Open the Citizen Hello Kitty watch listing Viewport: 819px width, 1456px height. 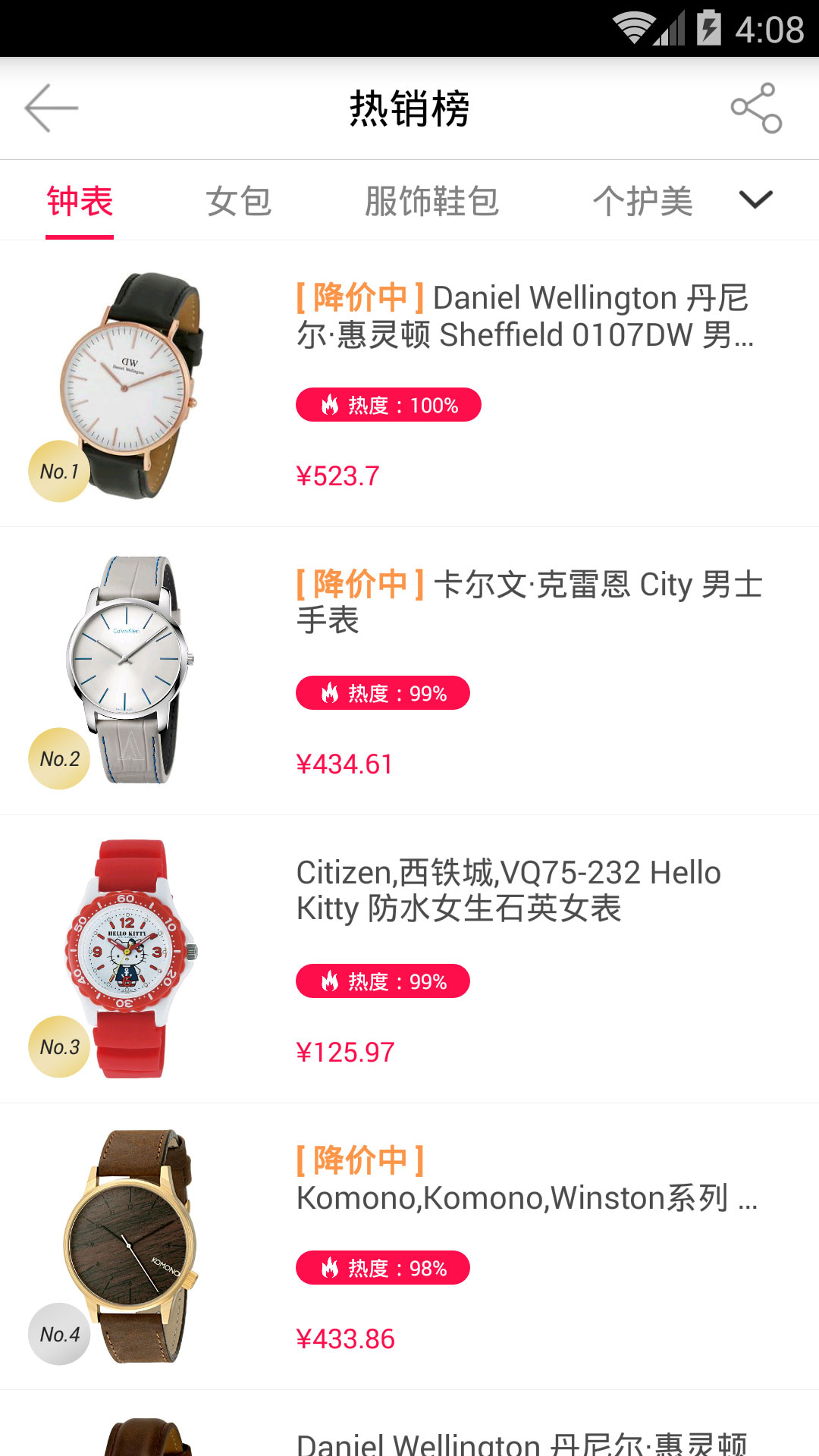pos(508,890)
